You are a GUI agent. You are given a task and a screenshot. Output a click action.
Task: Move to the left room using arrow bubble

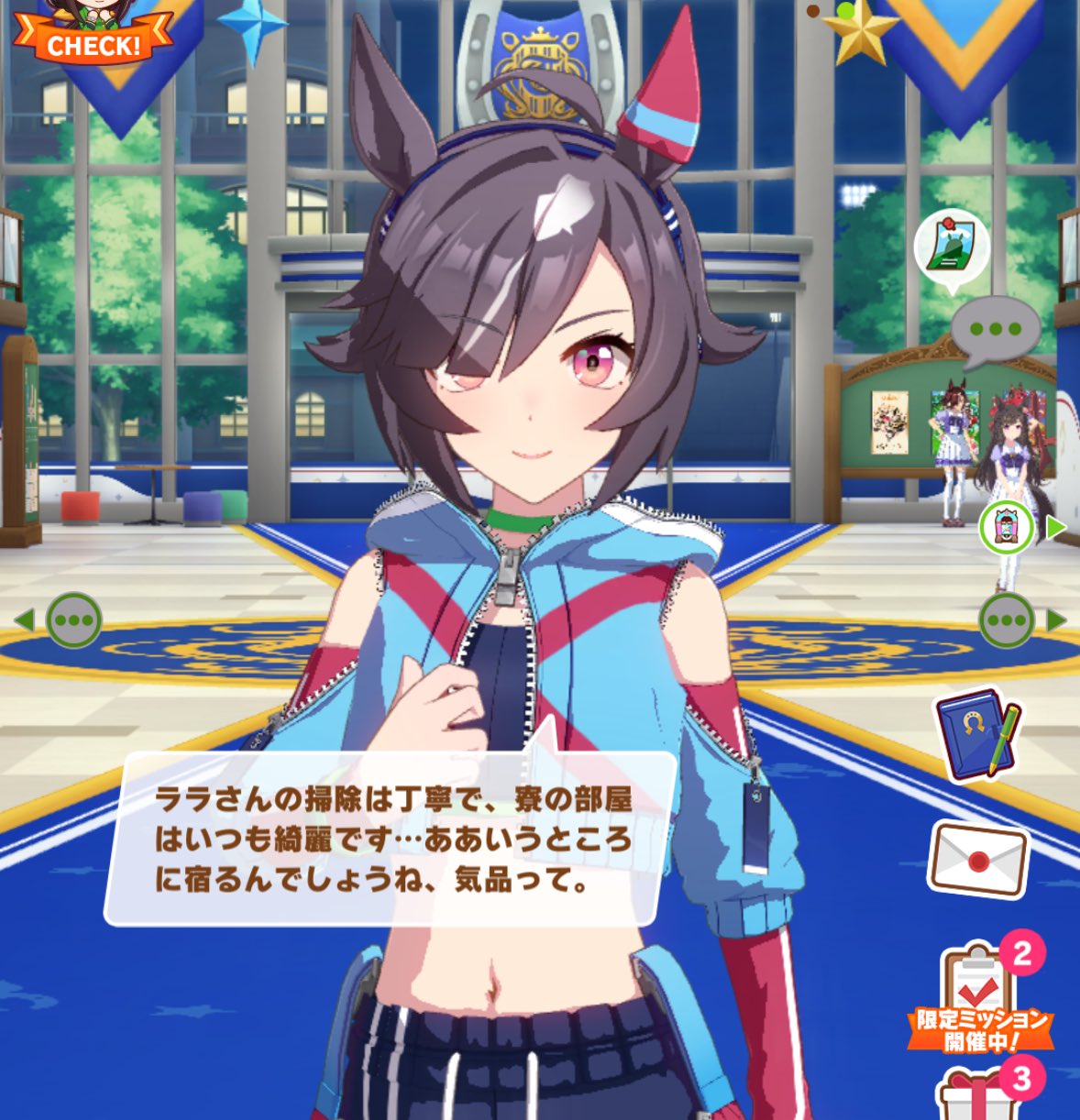click(72, 620)
